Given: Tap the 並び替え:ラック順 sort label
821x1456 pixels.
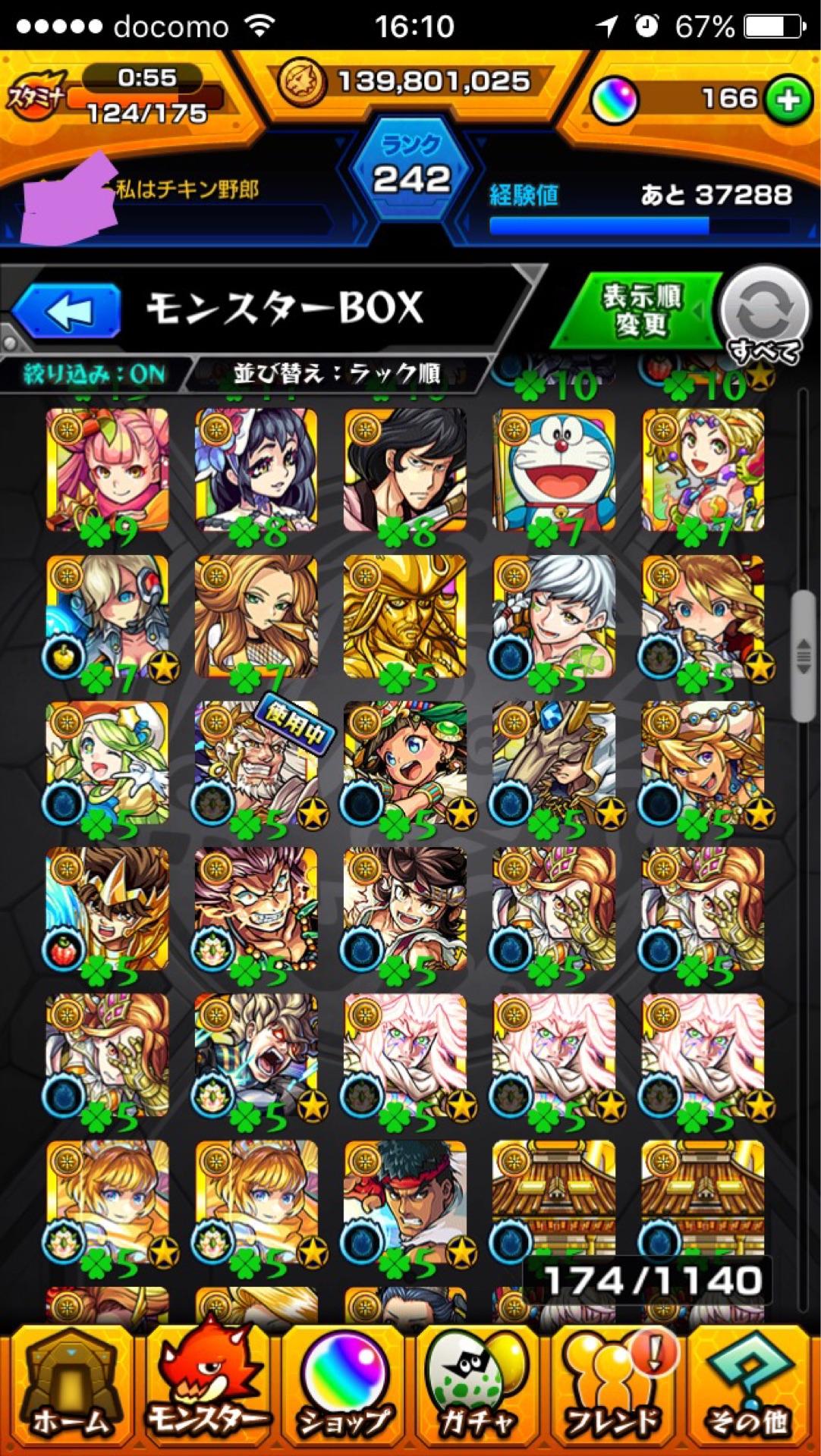Looking at the screenshot, I should pyautogui.click(x=336, y=374).
